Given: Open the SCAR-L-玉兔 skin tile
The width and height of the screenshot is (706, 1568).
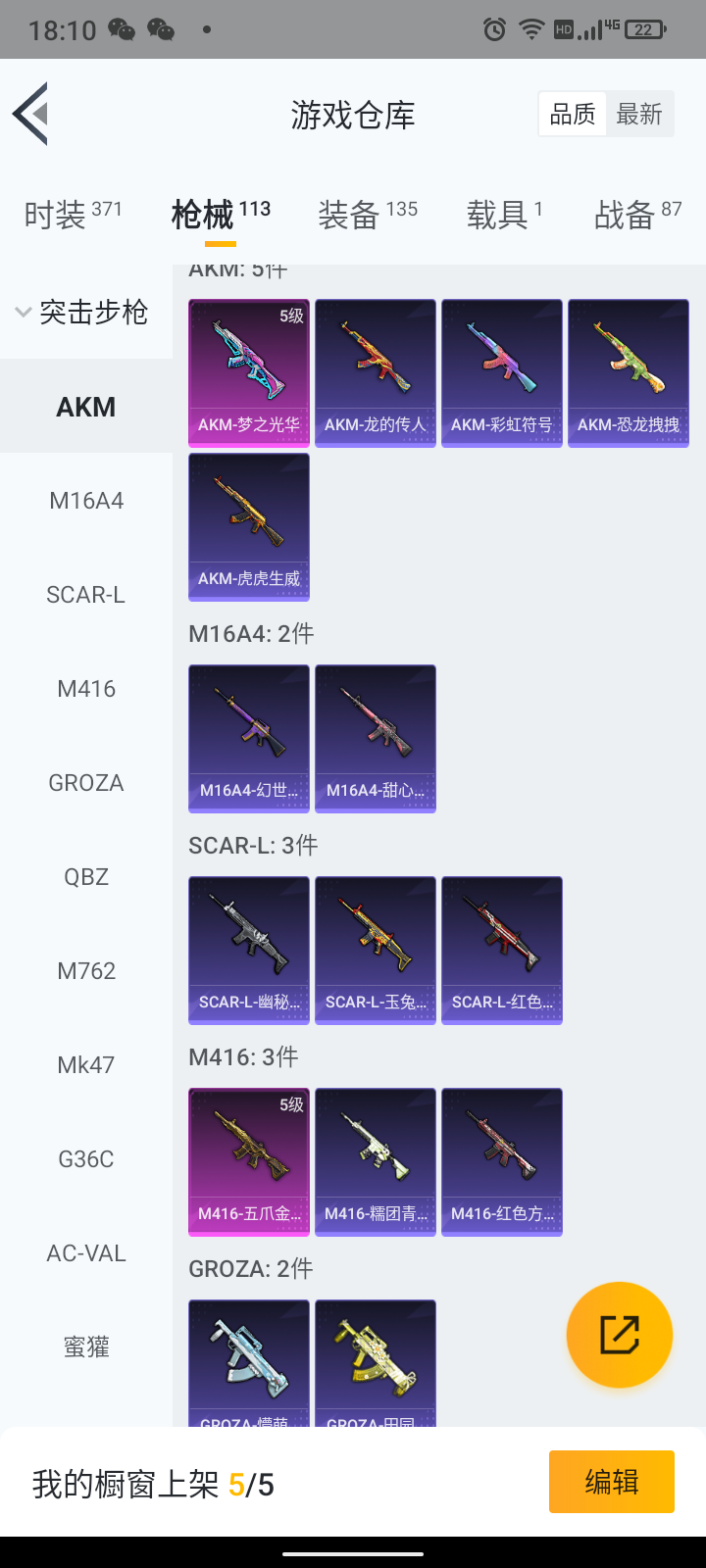Looking at the screenshot, I should pyautogui.click(x=376, y=951).
